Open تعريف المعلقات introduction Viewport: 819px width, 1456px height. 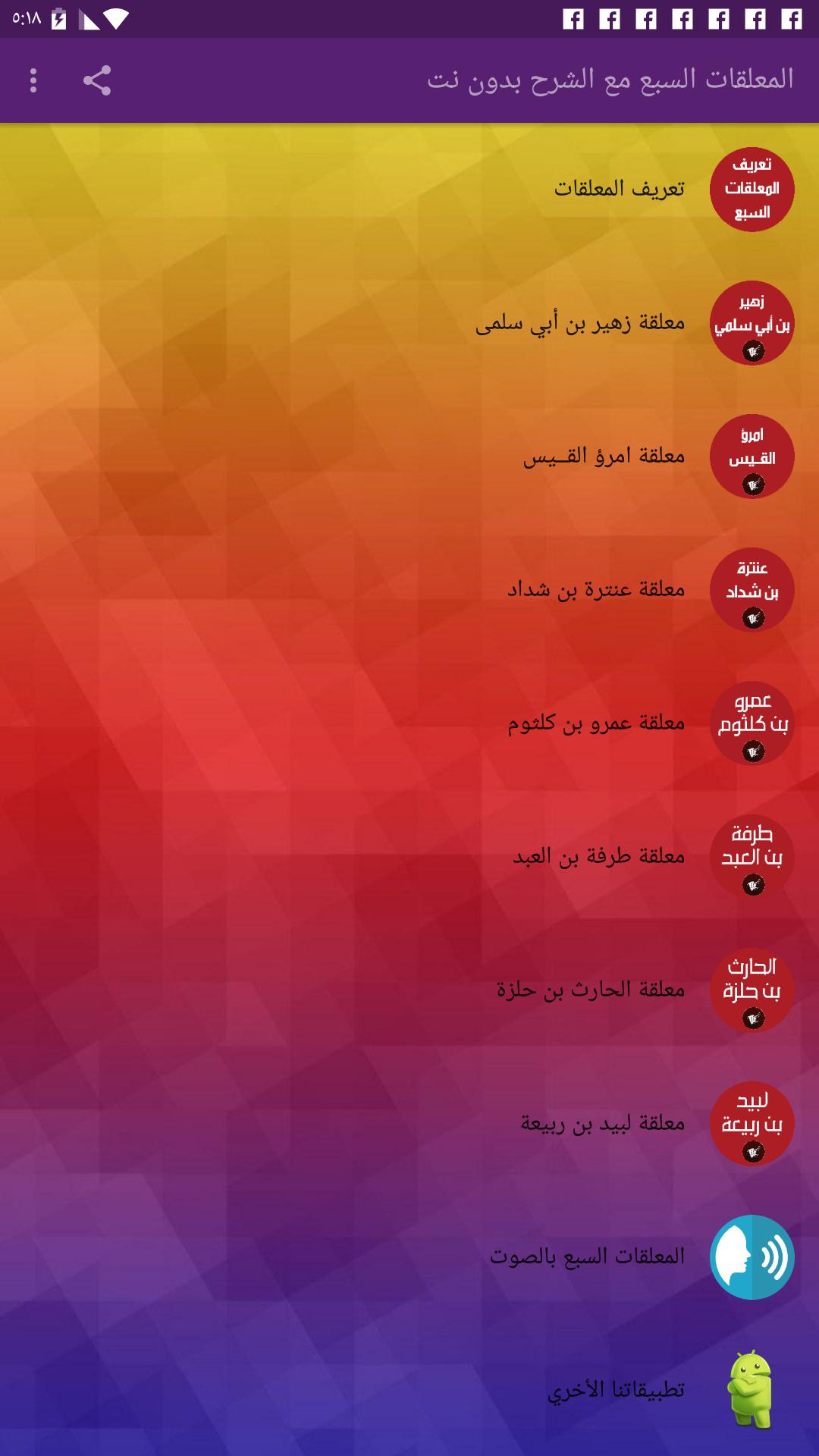pyautogui.click(x=620, y=189)
